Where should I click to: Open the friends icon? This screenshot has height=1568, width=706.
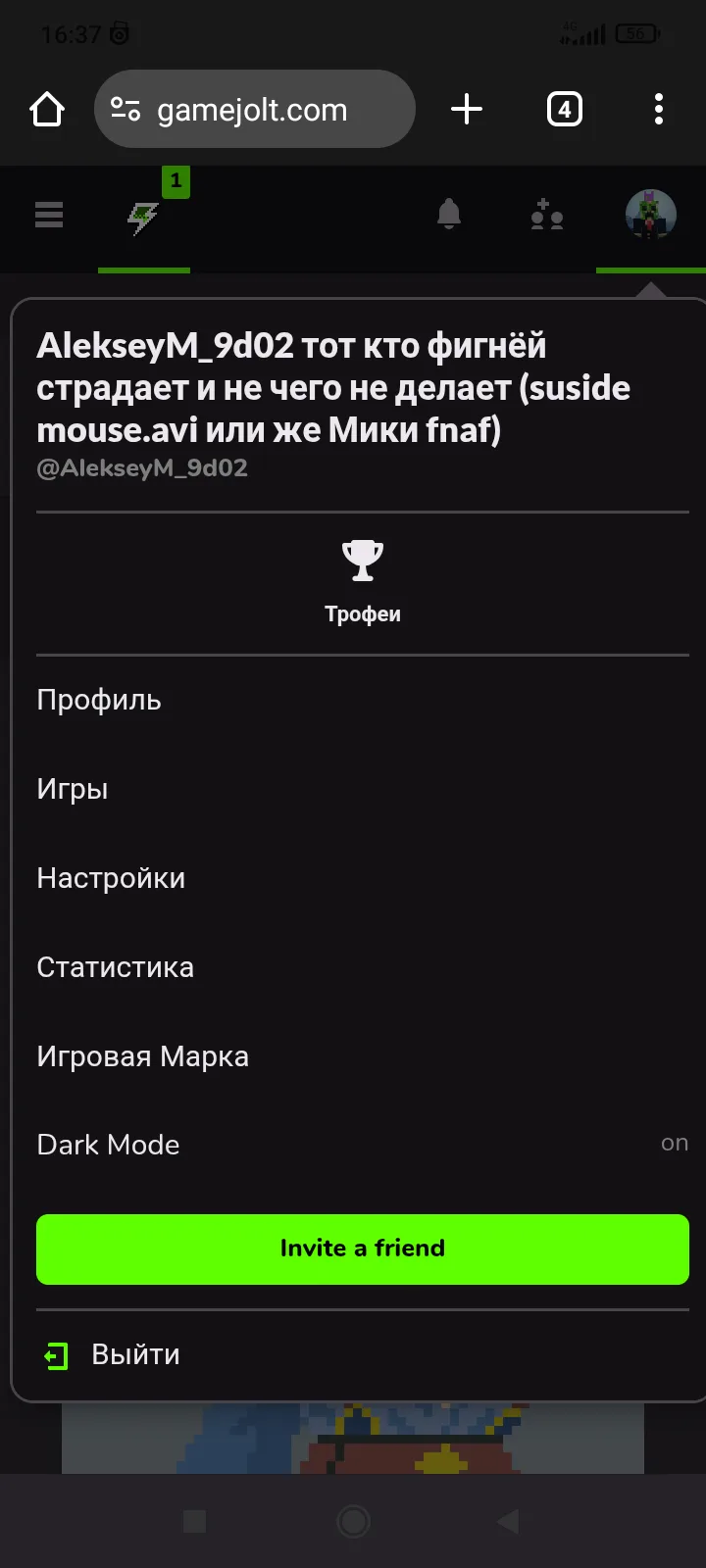tap(547, 215)
